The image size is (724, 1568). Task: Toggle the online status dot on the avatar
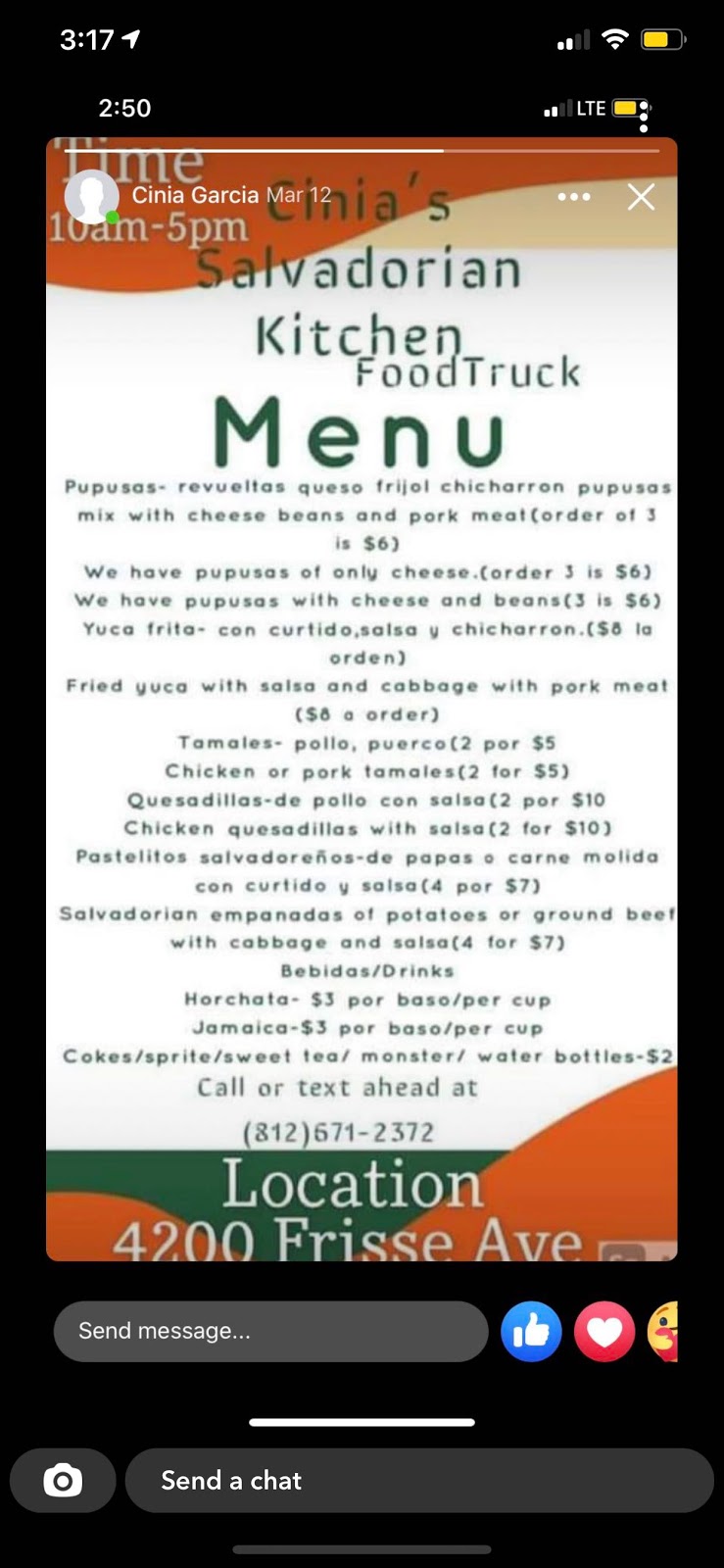click(111, 217)
